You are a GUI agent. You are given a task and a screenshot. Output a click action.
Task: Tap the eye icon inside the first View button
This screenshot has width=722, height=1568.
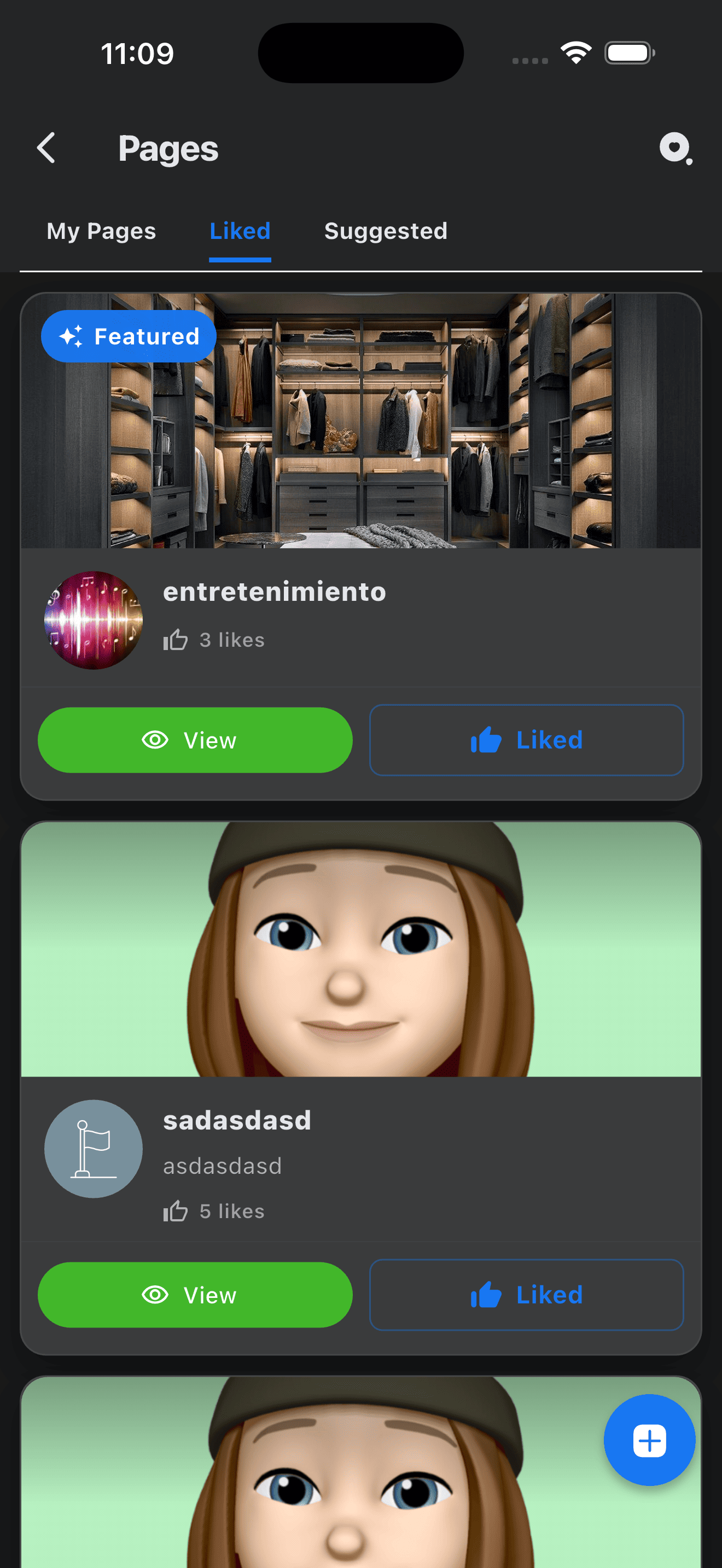155,740
